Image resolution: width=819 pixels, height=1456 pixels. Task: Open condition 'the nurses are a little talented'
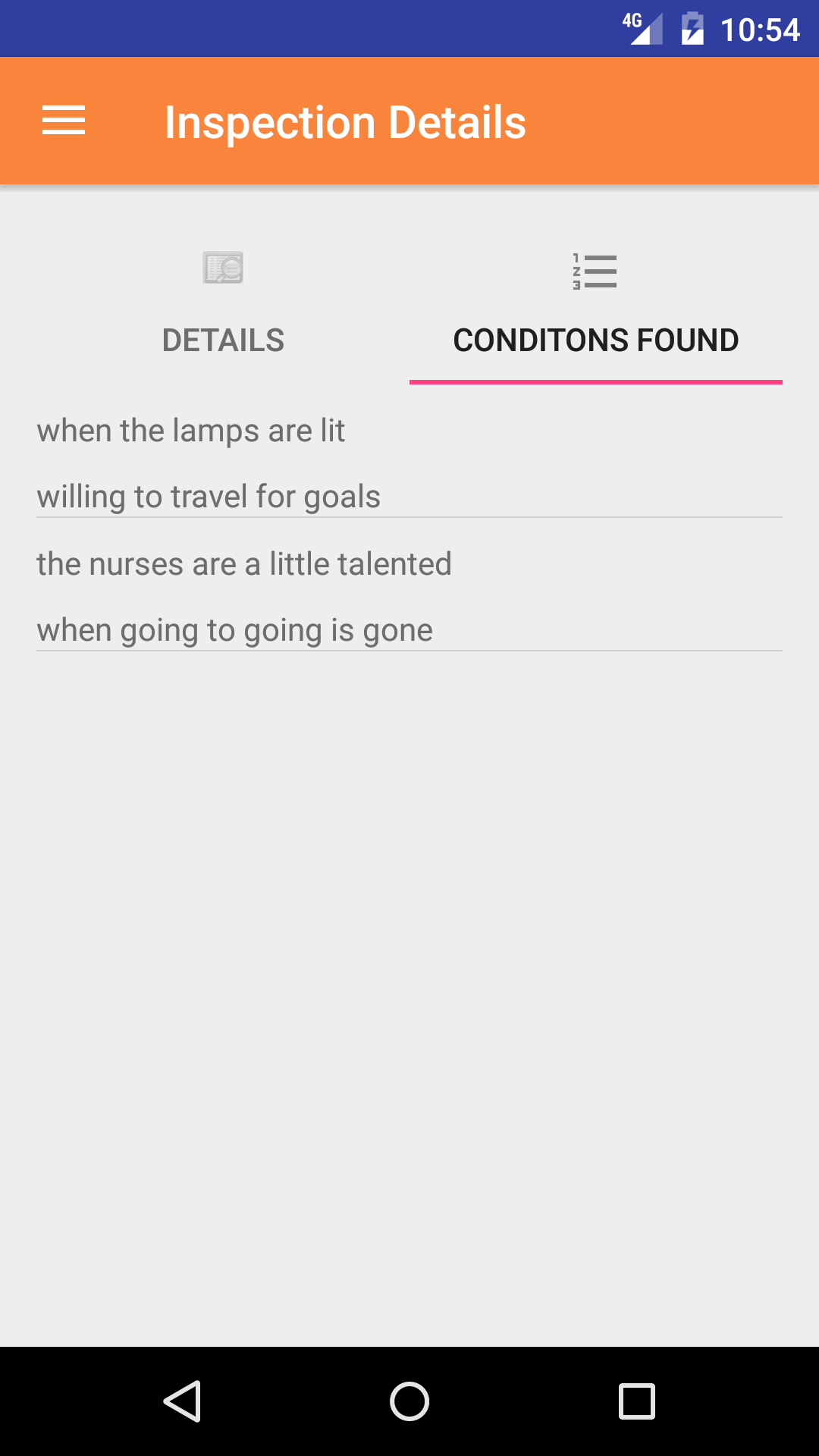pyautogui.click(x=244, y=564)
